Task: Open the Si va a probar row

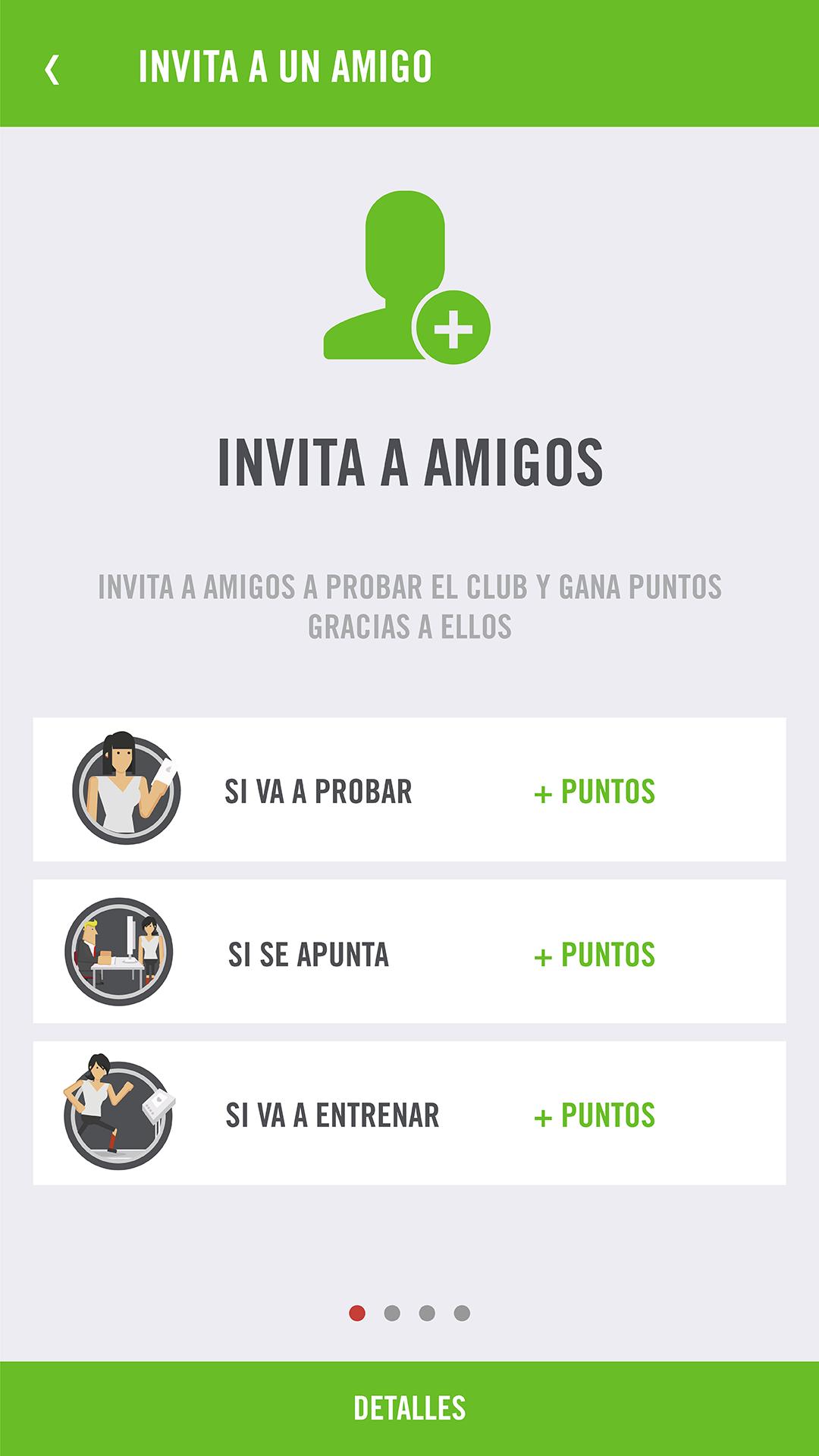Action: pyautogui.click(x=409, y=789)
